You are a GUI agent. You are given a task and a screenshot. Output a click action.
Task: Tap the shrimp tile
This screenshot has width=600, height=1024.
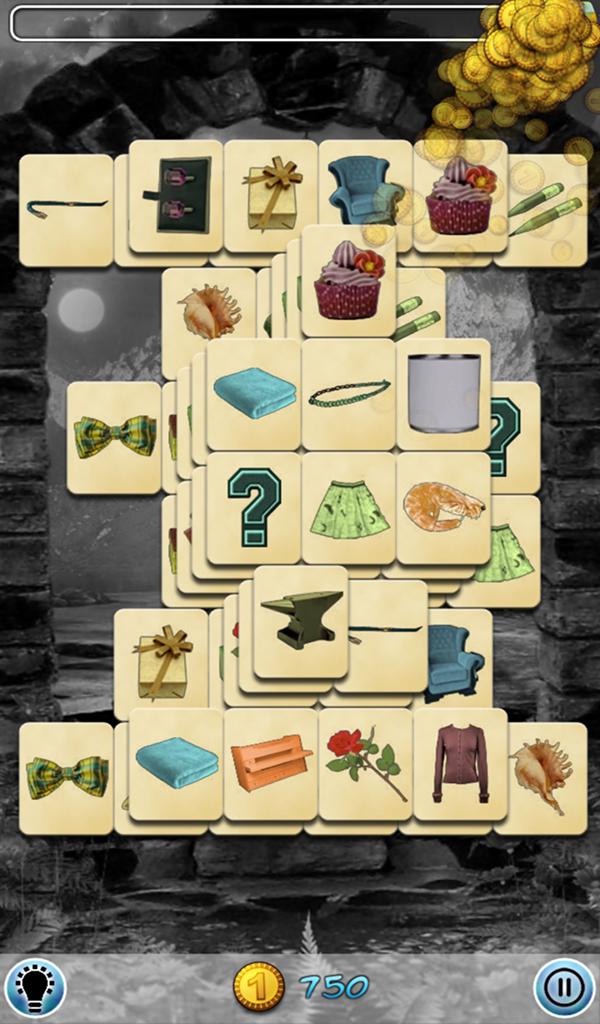pos(443,507)
